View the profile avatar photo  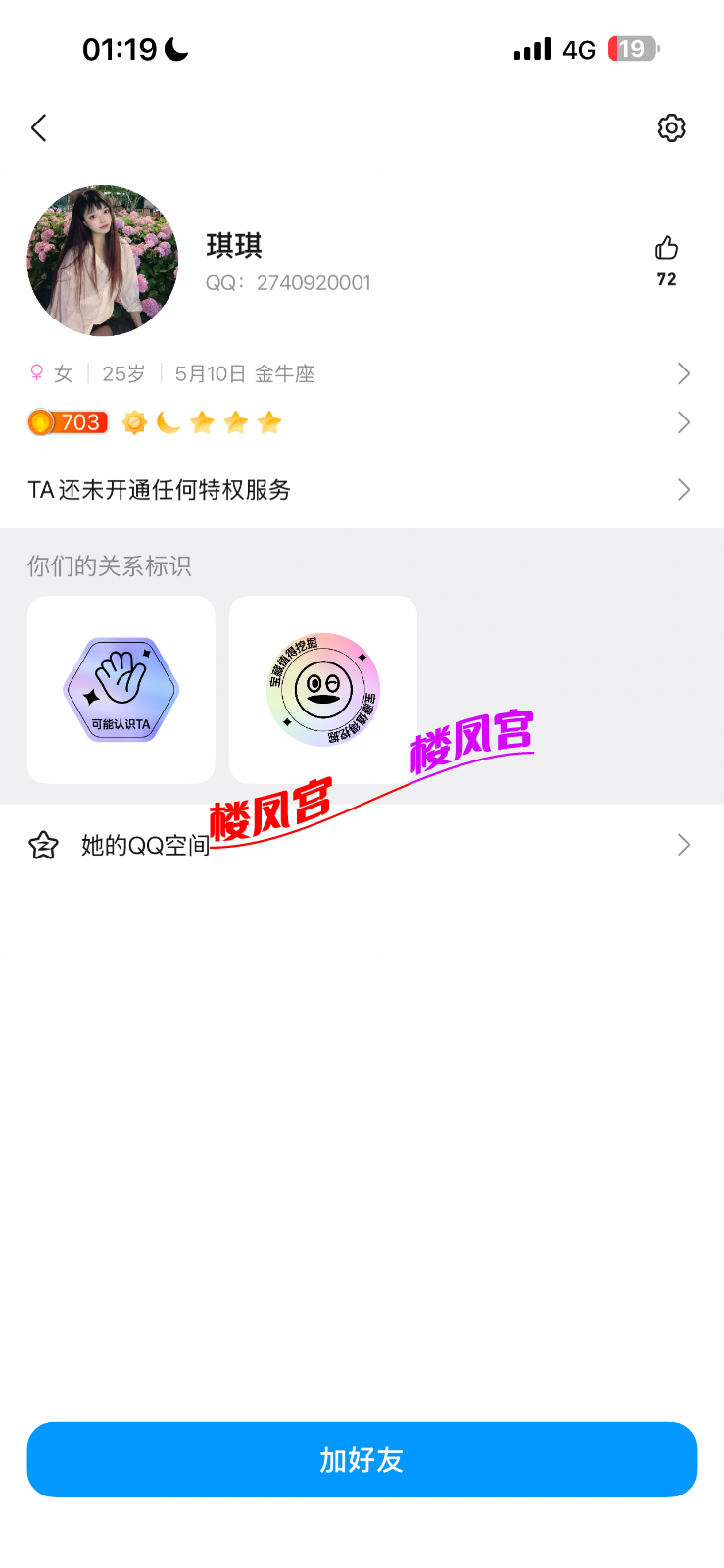pos(103,261)
